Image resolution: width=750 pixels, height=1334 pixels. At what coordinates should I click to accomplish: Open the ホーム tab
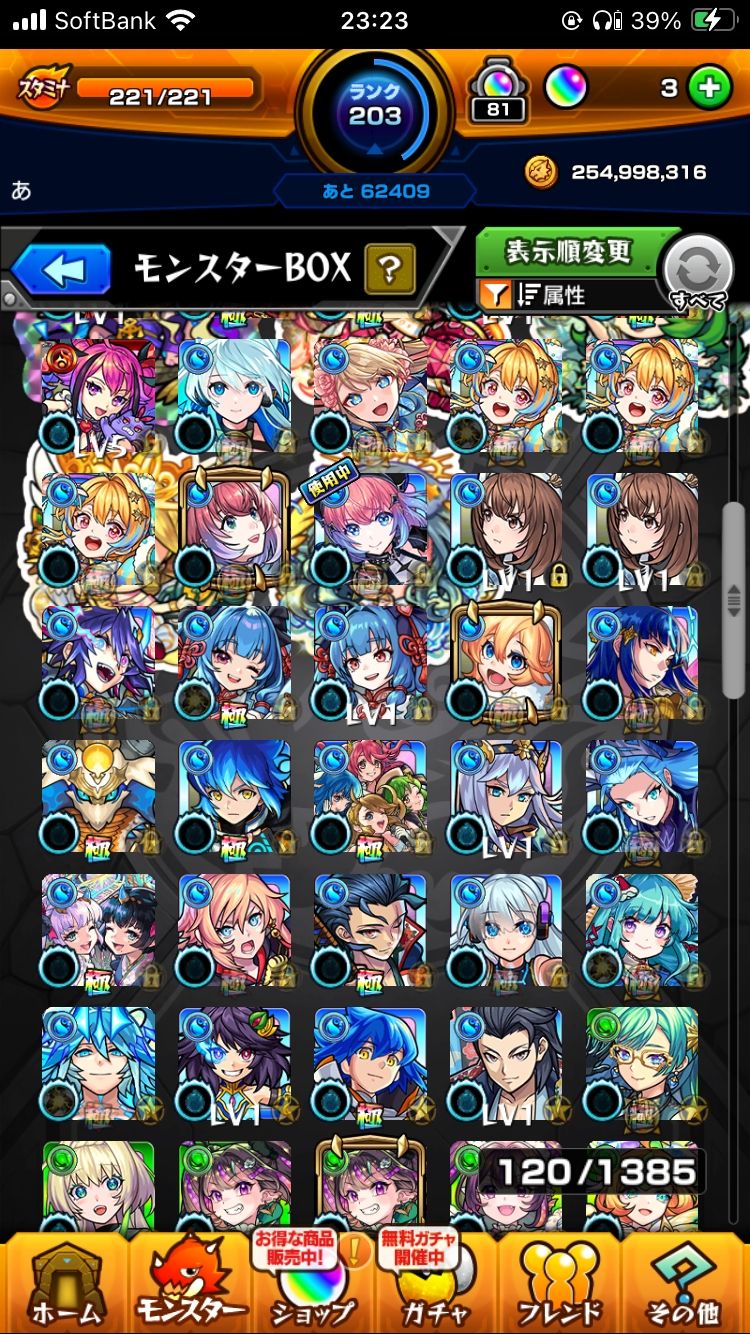pos(65,1284)
